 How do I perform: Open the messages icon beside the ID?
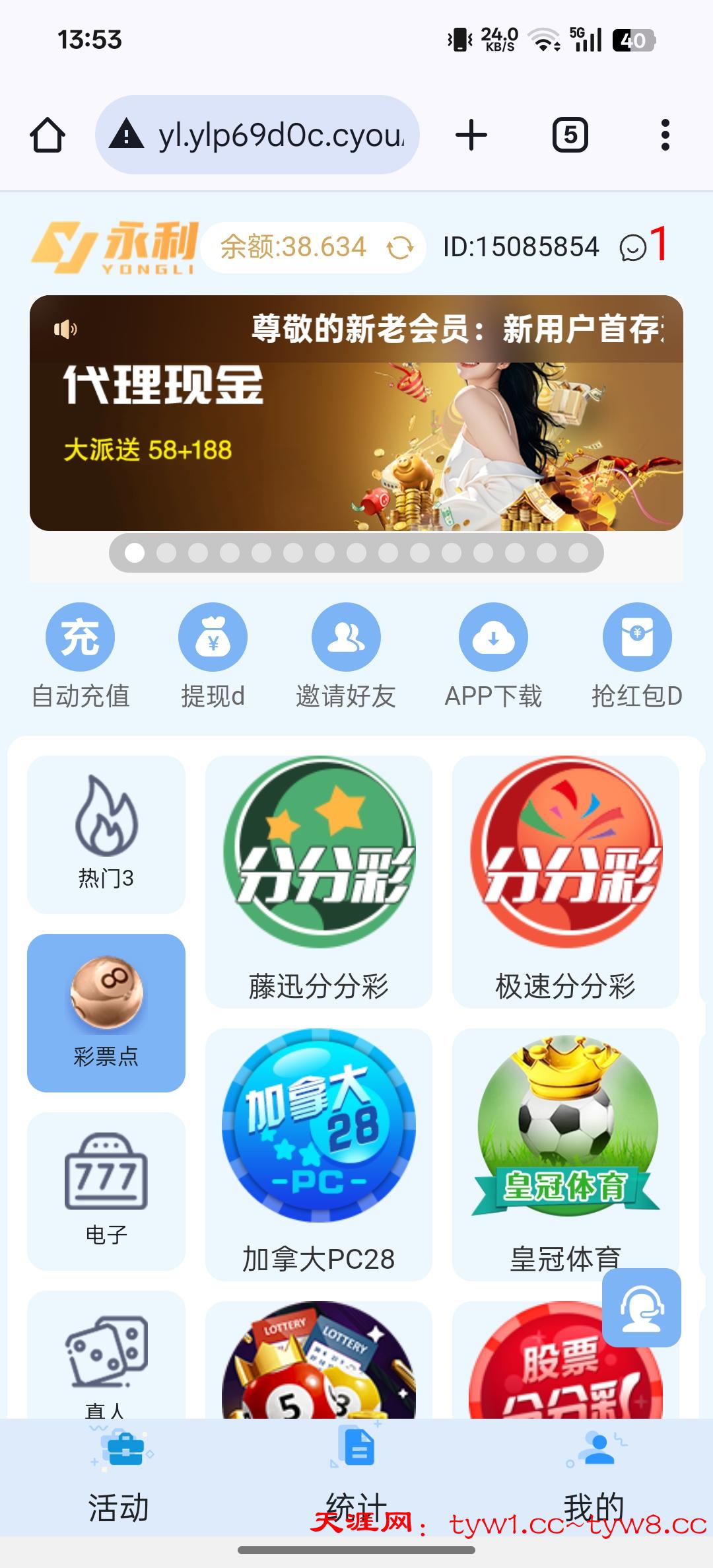point(632,248)
